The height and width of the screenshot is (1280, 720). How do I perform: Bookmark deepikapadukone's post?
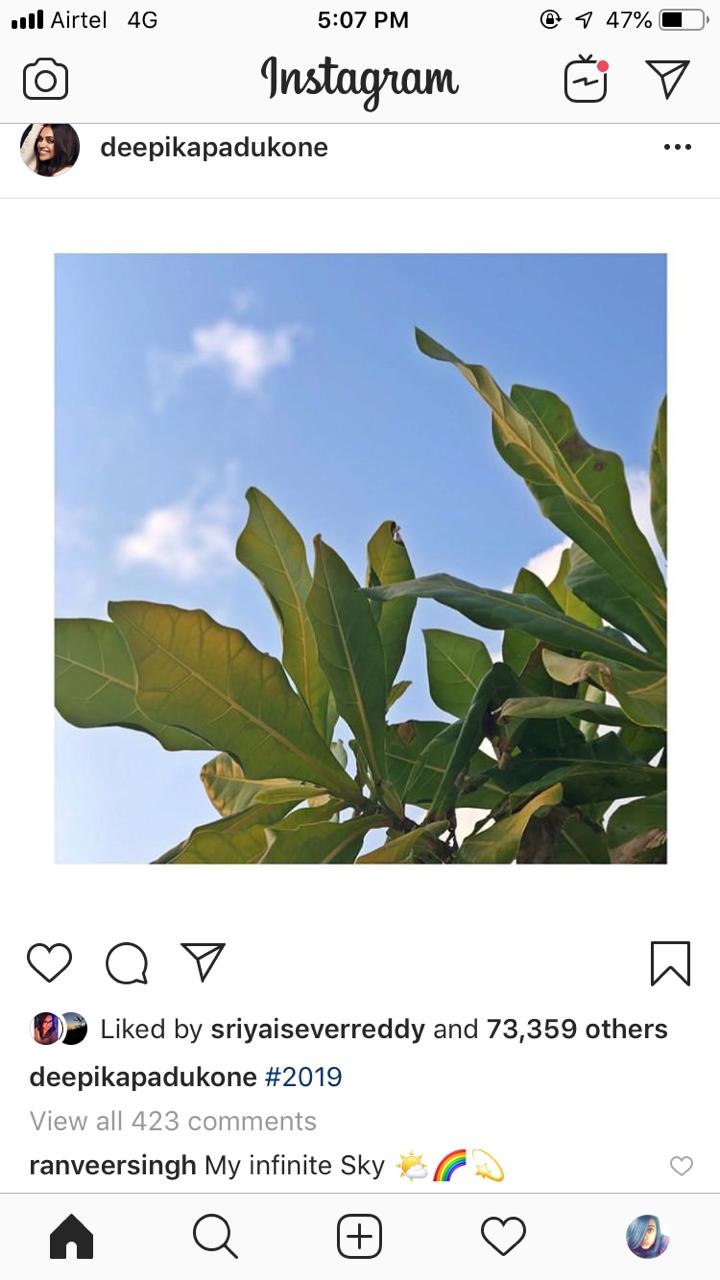click(670, 963)
